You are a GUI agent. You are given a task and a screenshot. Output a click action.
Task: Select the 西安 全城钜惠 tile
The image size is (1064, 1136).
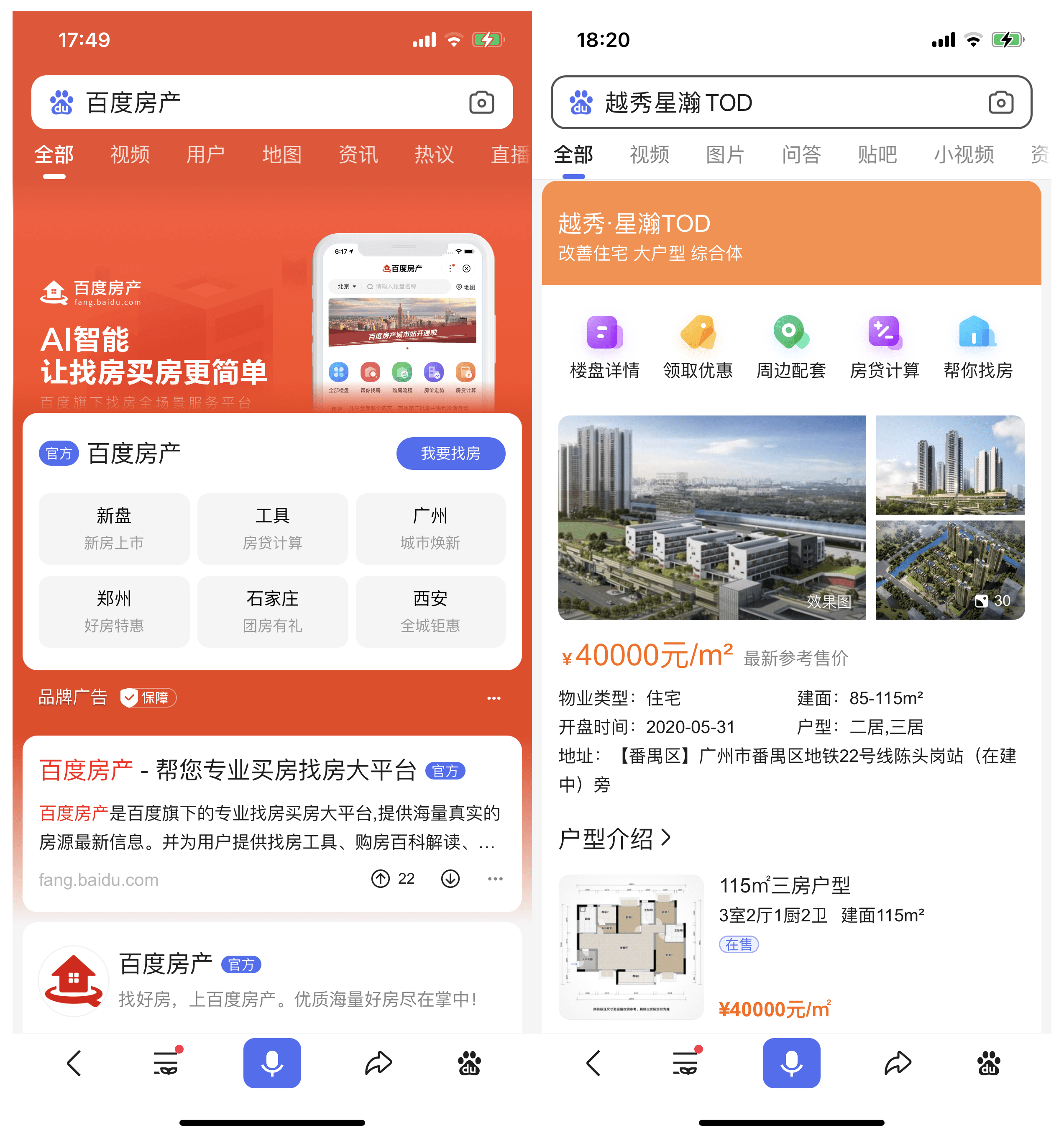[x=430, y=611]
